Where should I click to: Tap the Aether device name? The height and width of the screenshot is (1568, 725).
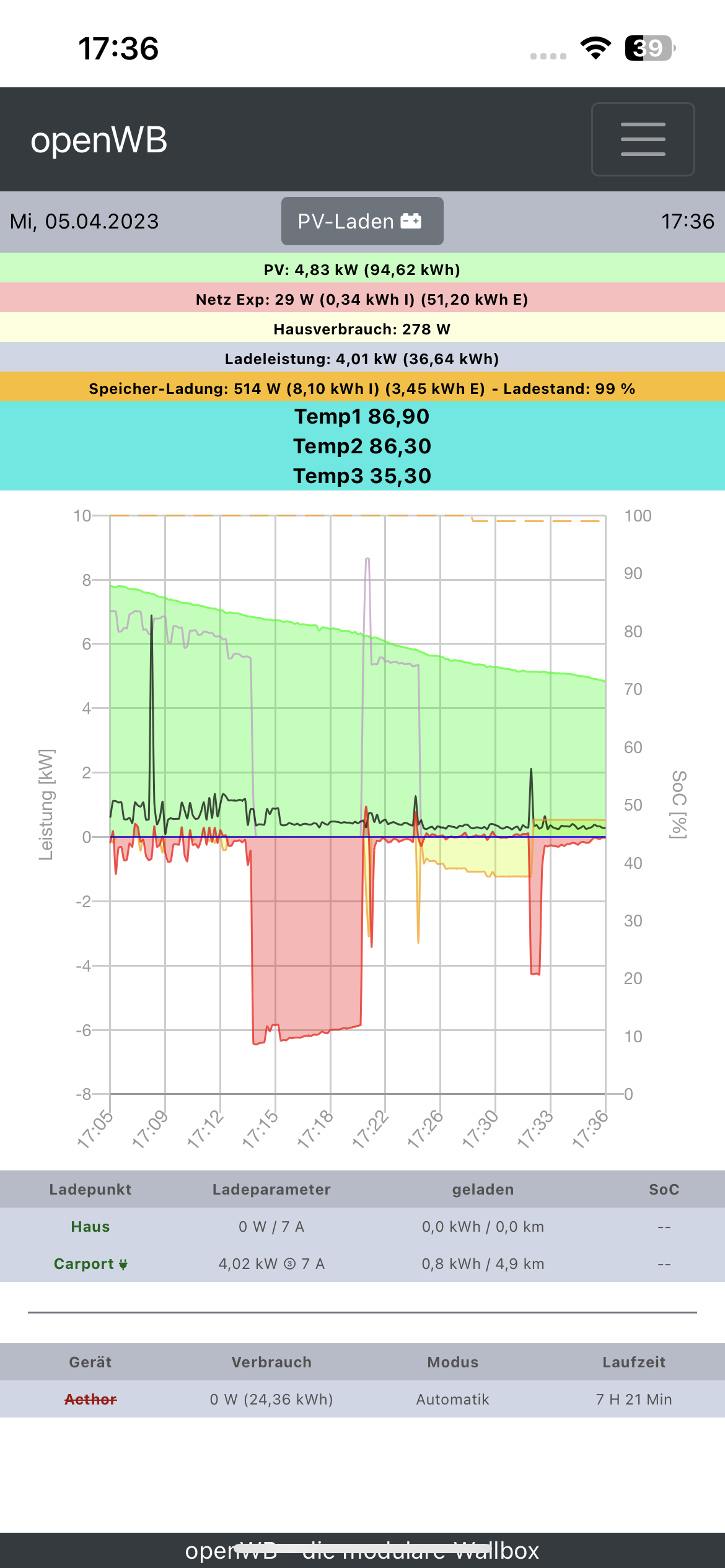point(90,1400)
